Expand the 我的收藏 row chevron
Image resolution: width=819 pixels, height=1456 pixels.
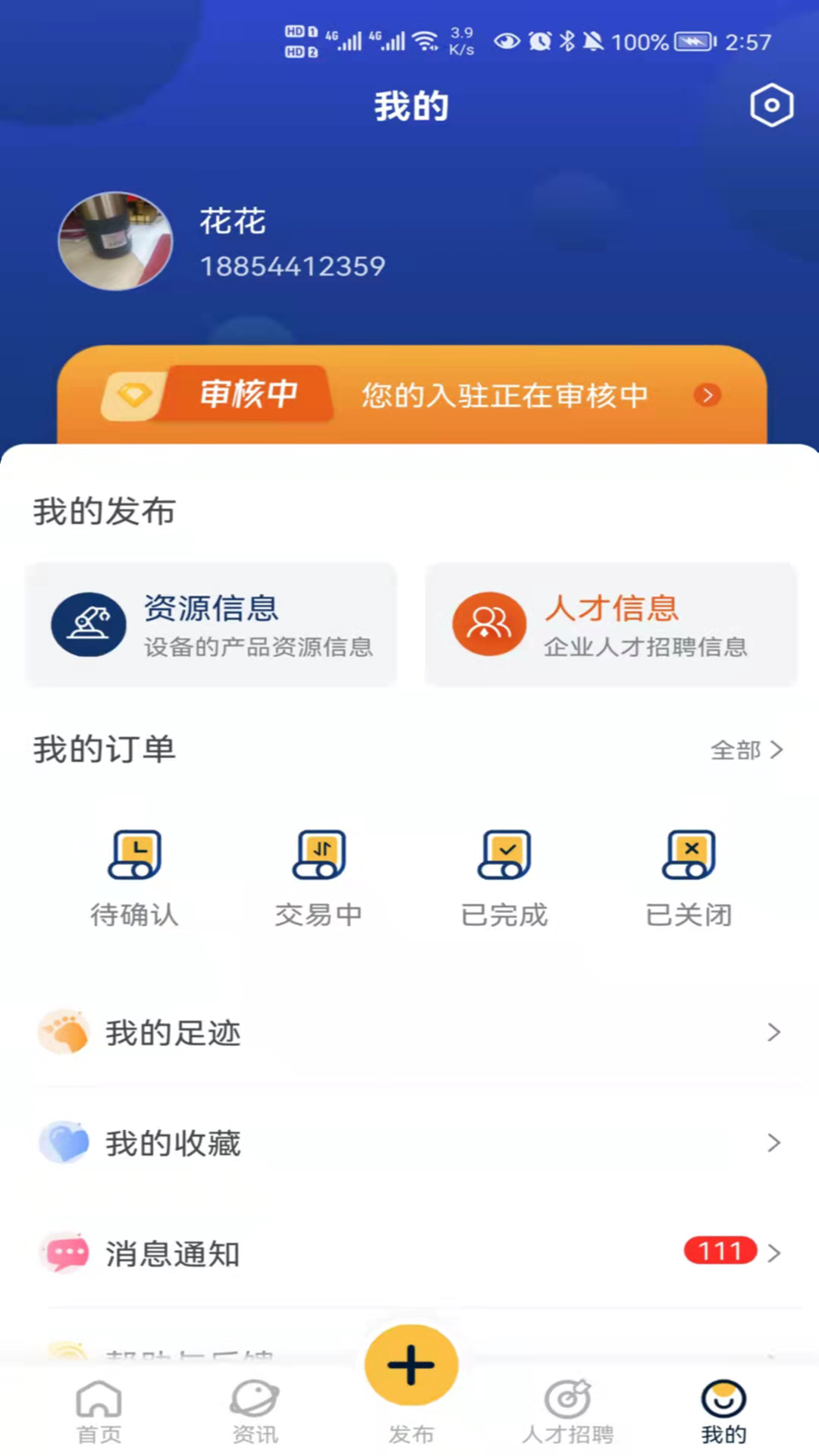pyautogui.click(x=775, y=1143)
